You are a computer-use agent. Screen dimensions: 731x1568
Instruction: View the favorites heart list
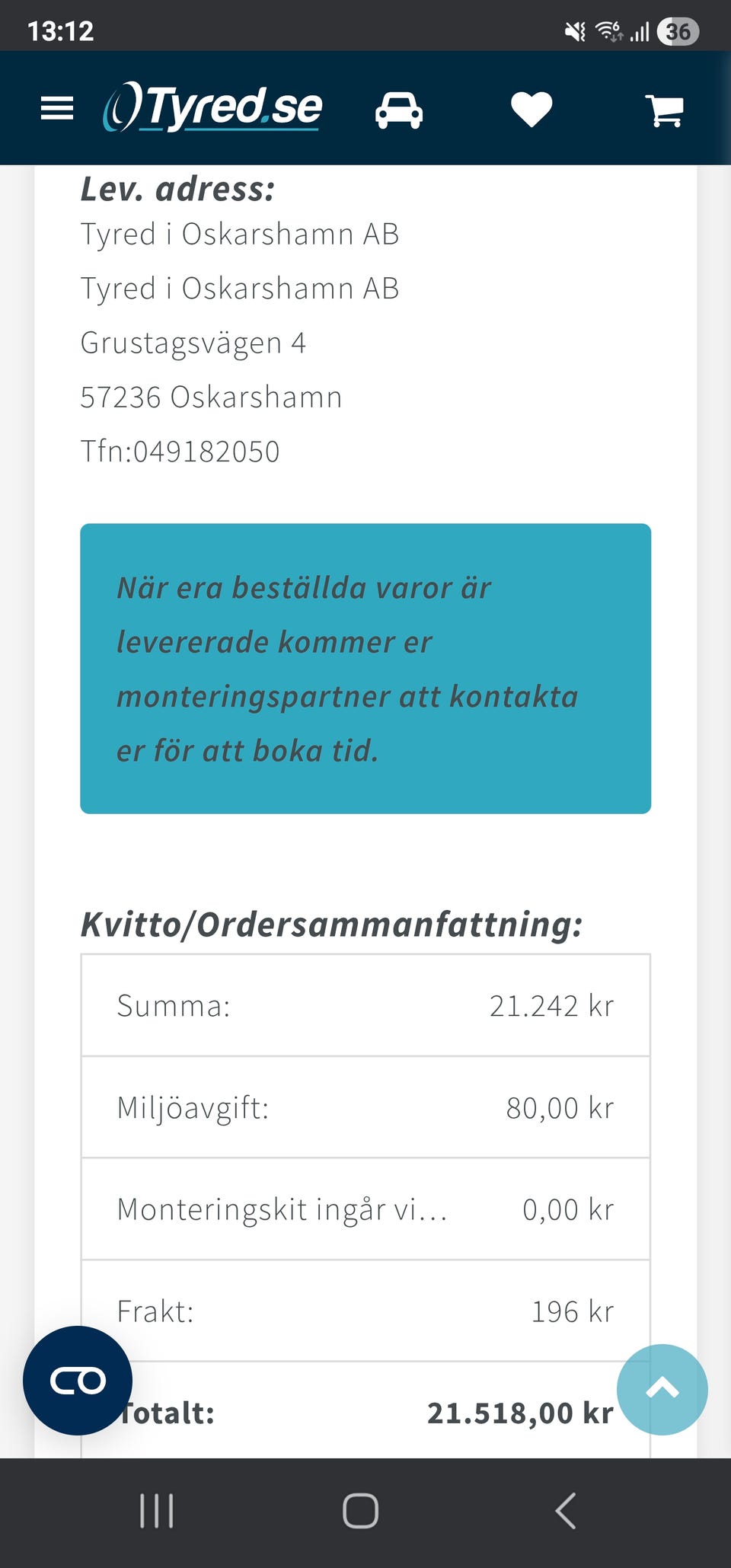coord(531,109)
